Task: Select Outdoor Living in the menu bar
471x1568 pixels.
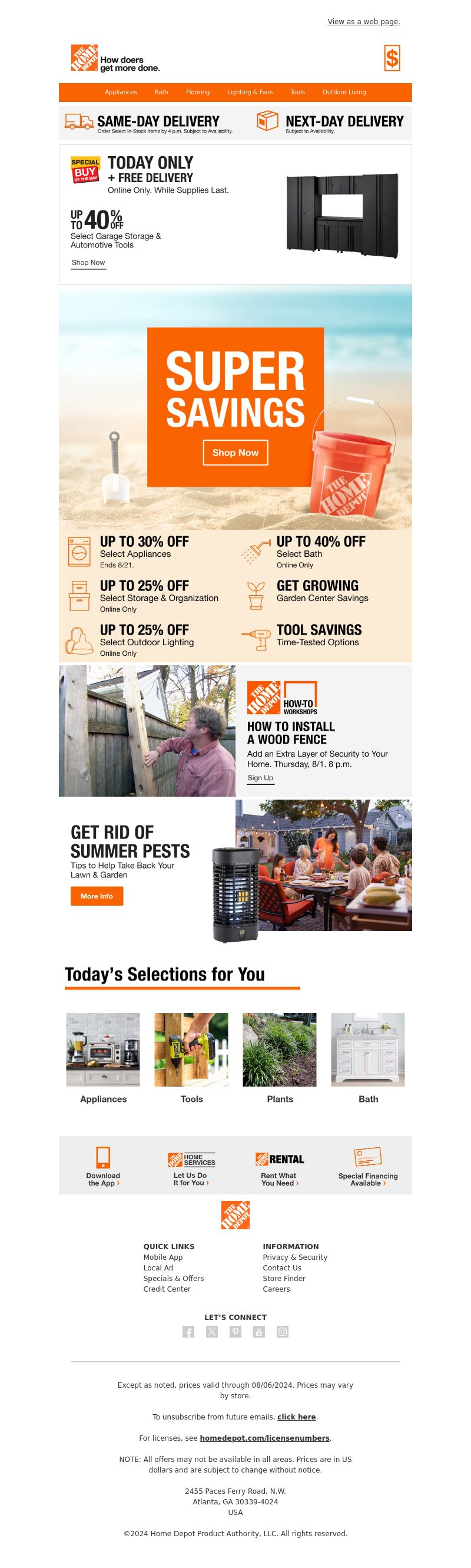Action: click(344, 92)
